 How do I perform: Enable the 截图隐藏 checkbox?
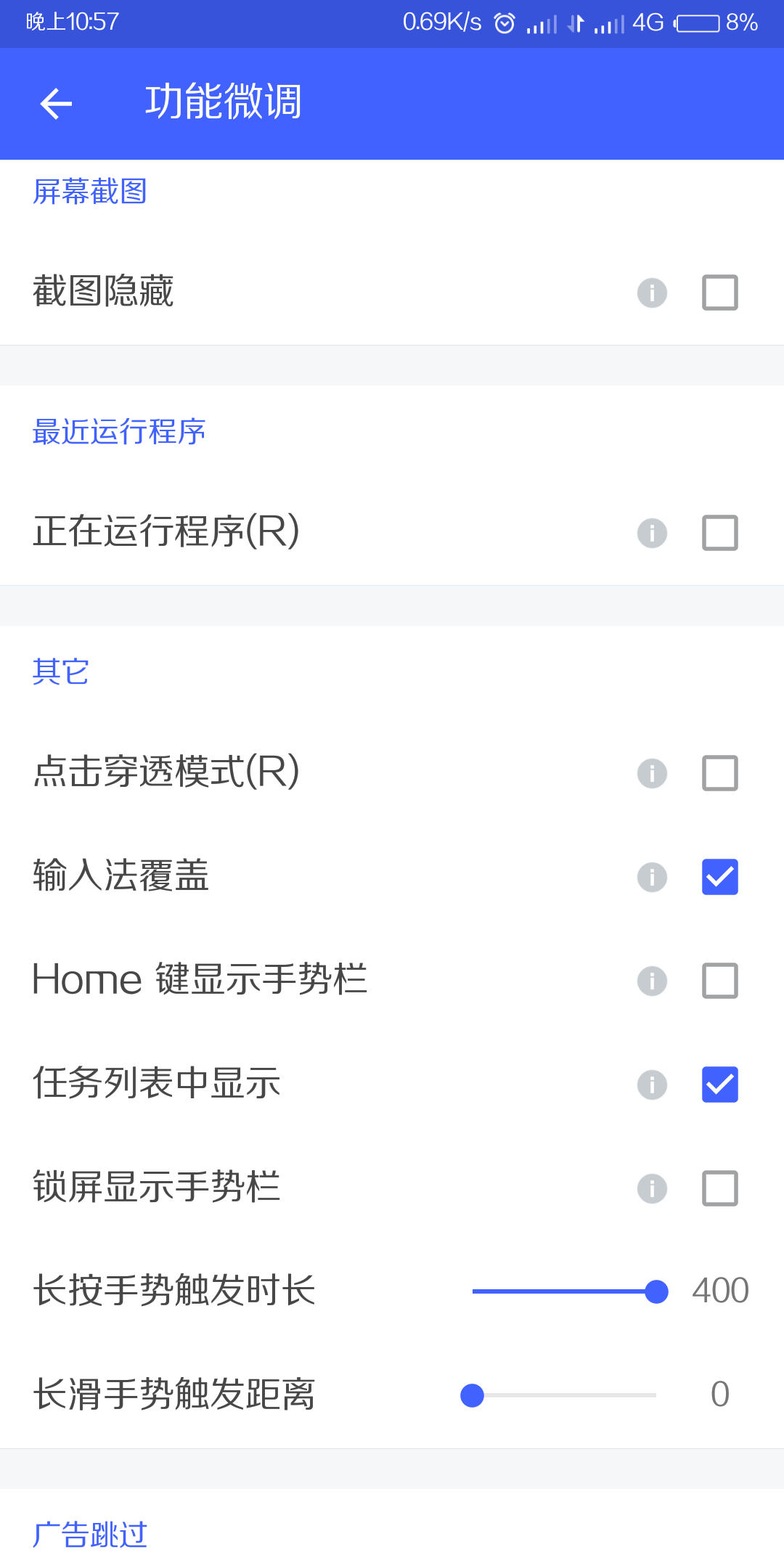pos(719,293)
